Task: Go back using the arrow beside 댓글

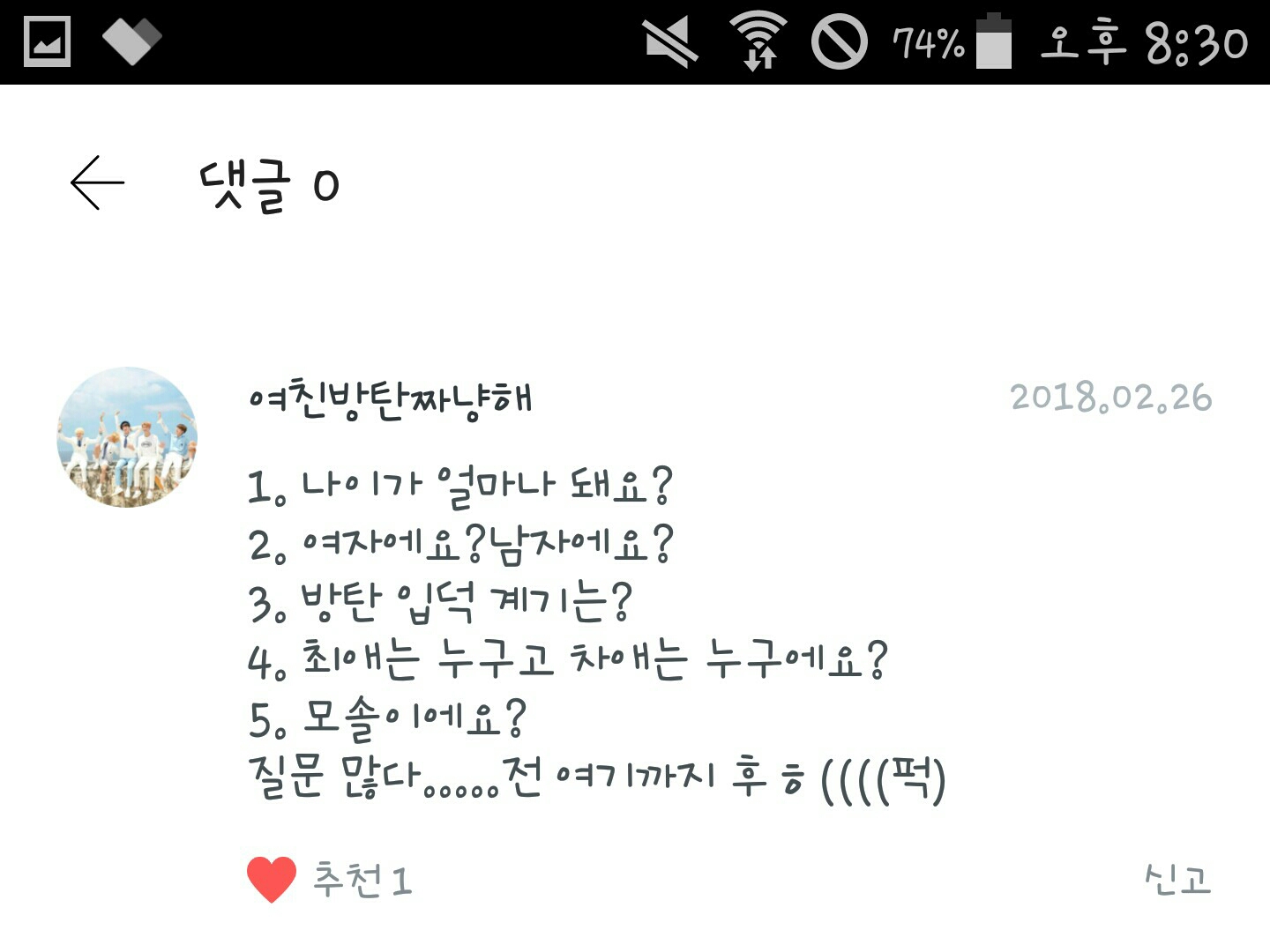Action: [x=97, y=183]
